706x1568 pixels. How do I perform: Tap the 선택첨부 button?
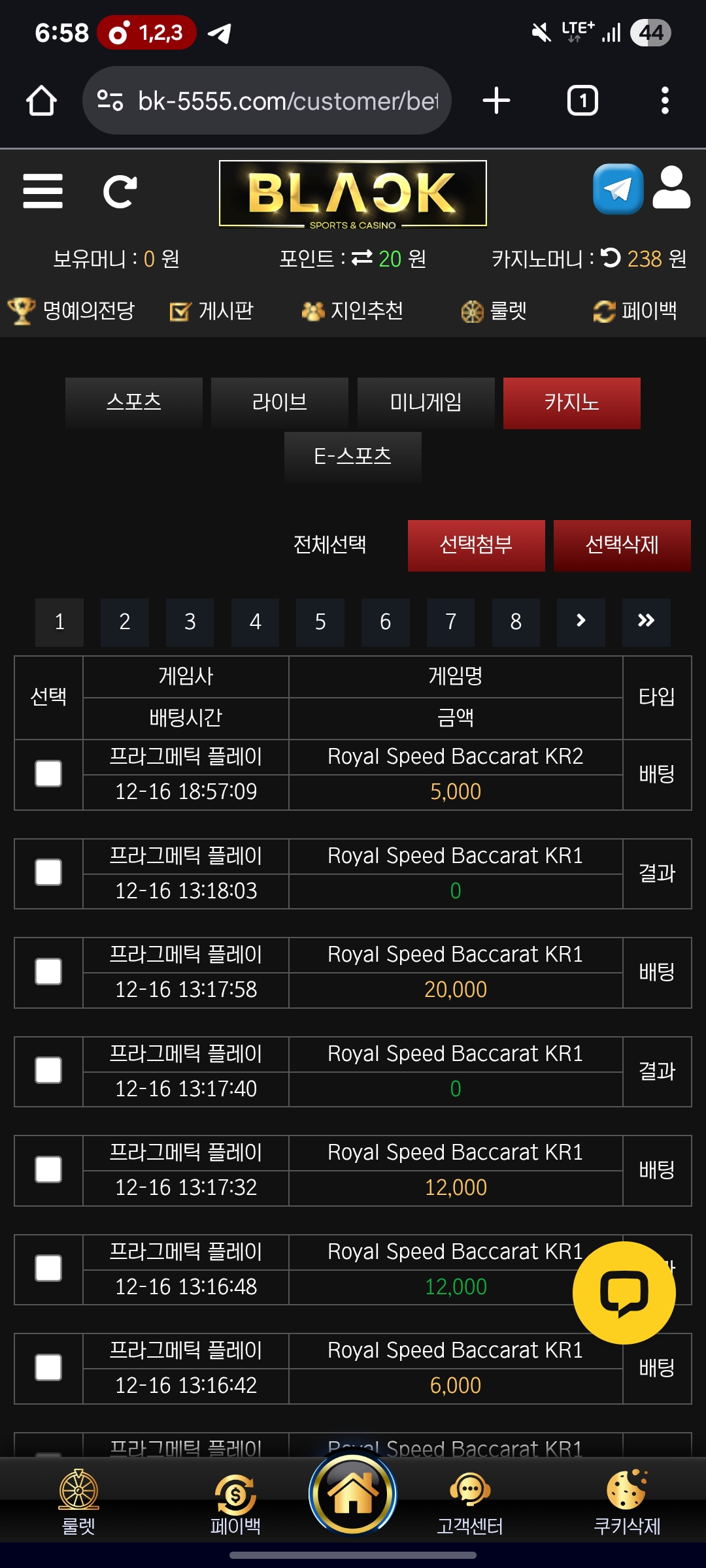point(476,546)
